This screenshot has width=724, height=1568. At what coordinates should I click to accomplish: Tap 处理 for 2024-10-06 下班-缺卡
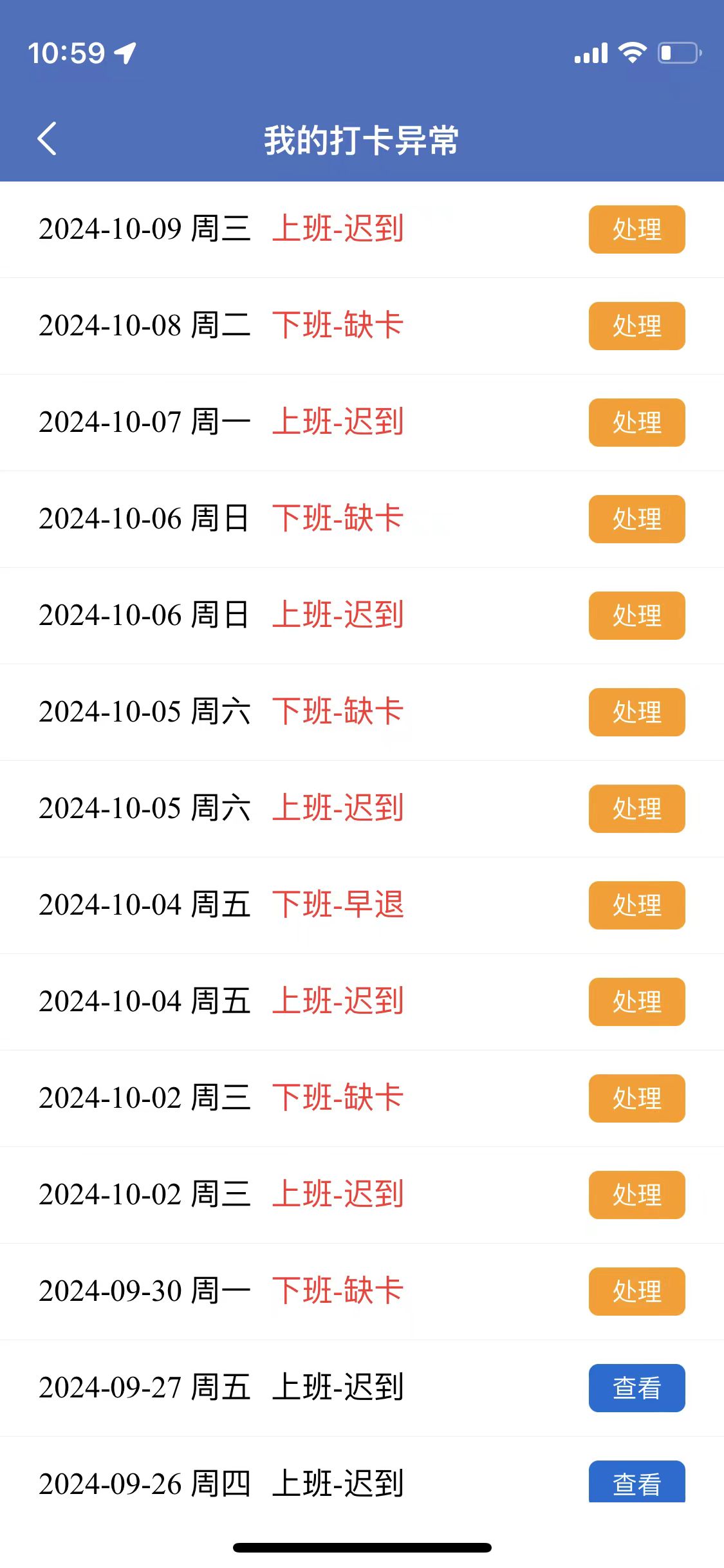[x=636, y=519]
